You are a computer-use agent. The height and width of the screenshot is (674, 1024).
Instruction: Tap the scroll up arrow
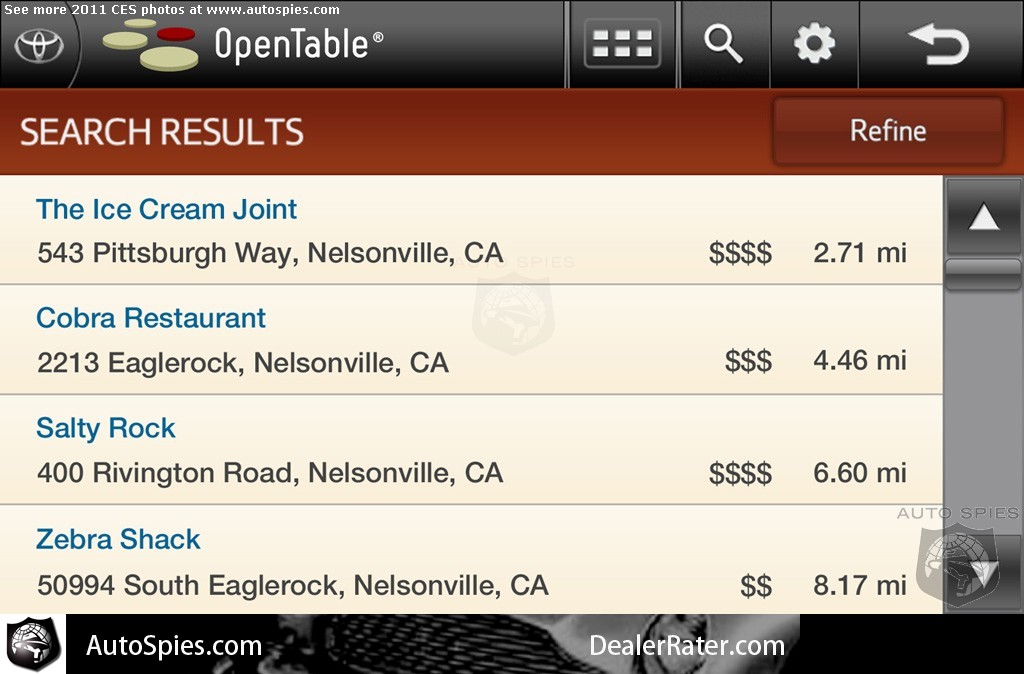pos(983,218)
